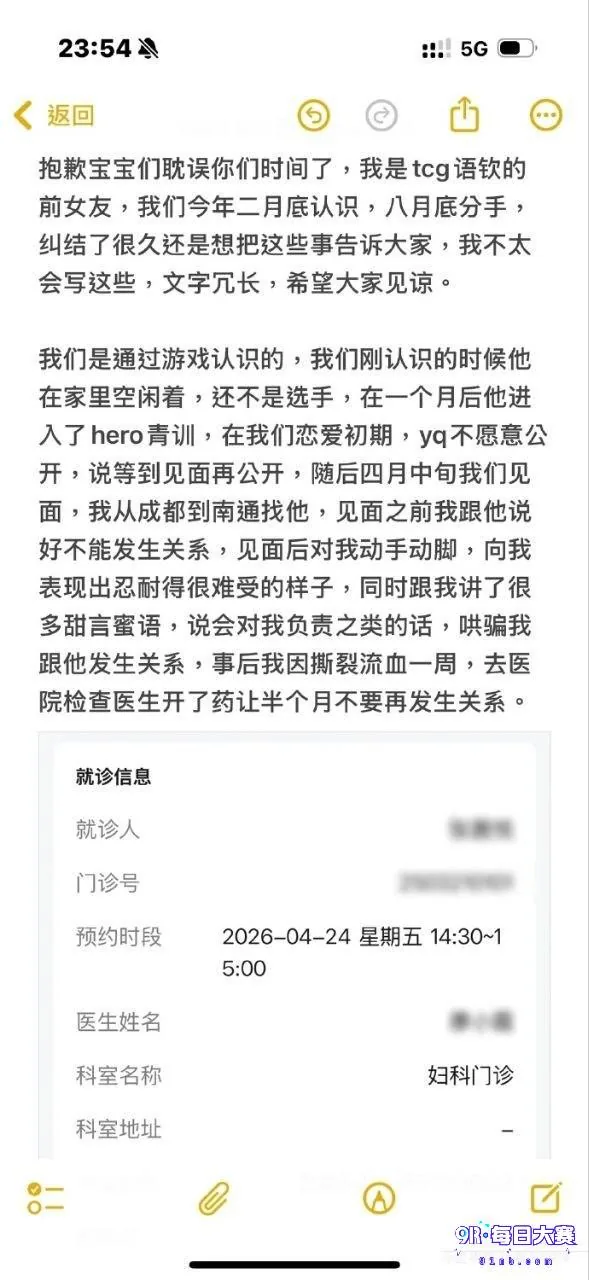The width and height of the screenshot is (589, 1280).
Task: Share this note
Action: click(464, 115)
